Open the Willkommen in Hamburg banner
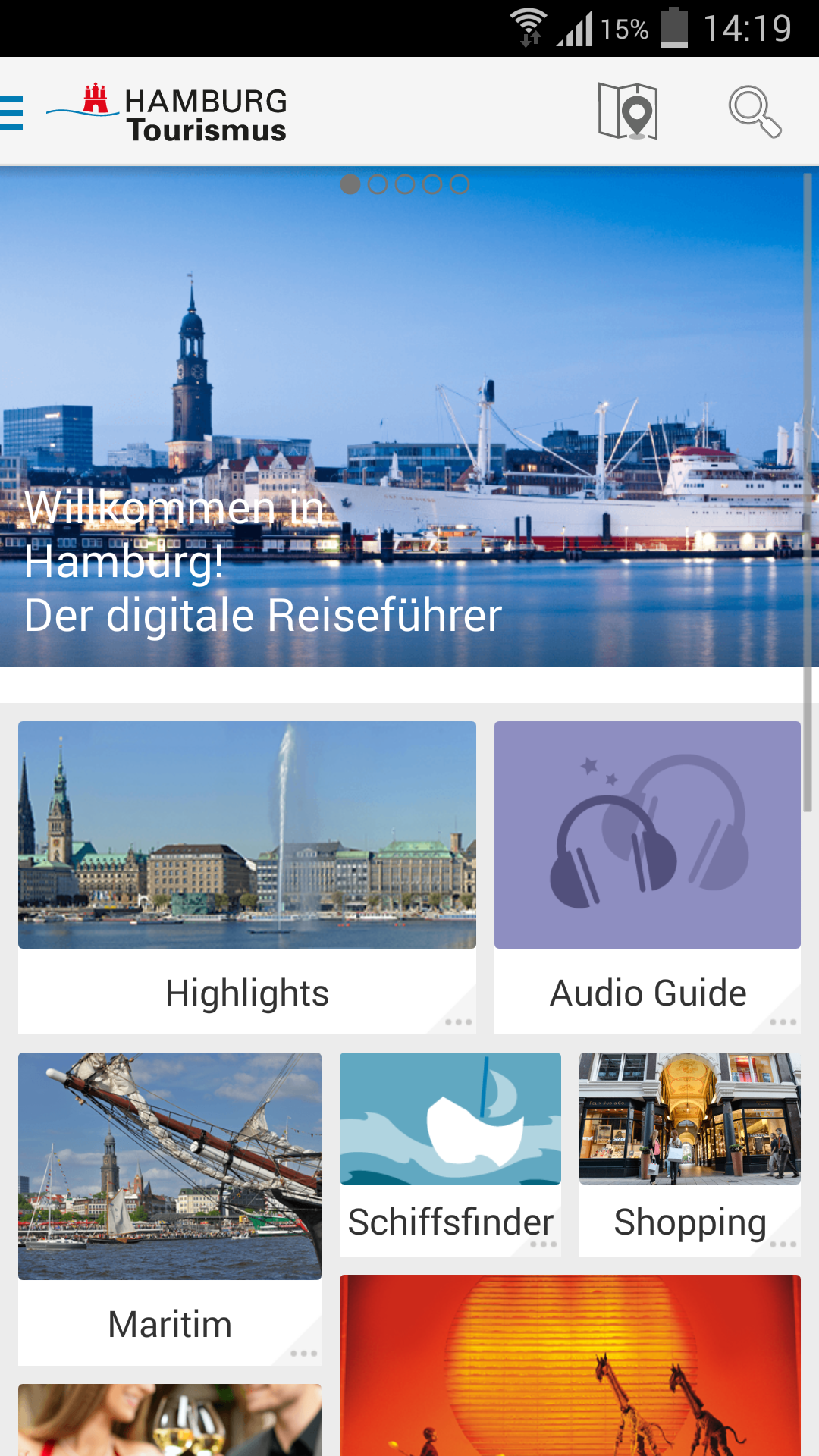 402,417
